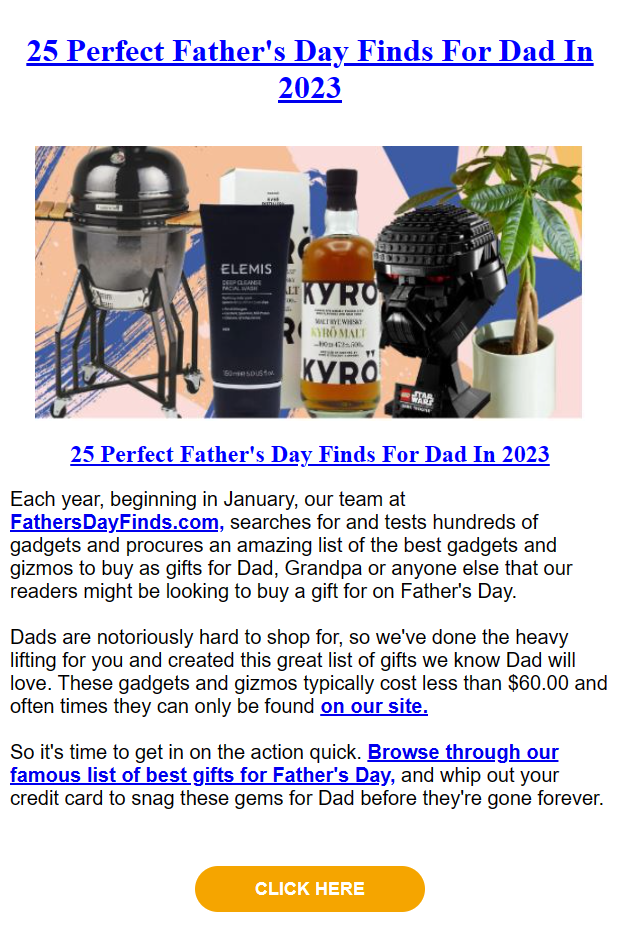Visit the FathersDayFinds.com link
Image resolution: width=633 pixels, height=930 pixels.
(x=116, y=522)
